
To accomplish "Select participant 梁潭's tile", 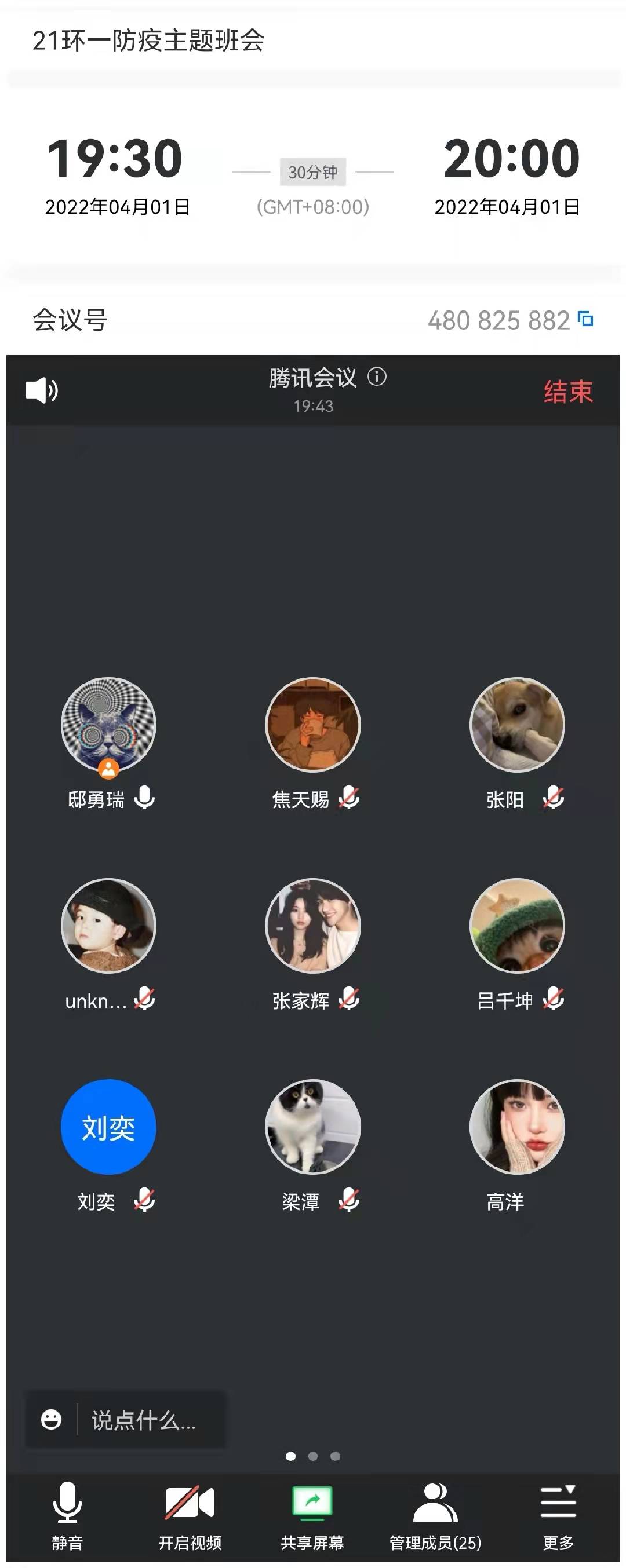I will point(313,1127).
